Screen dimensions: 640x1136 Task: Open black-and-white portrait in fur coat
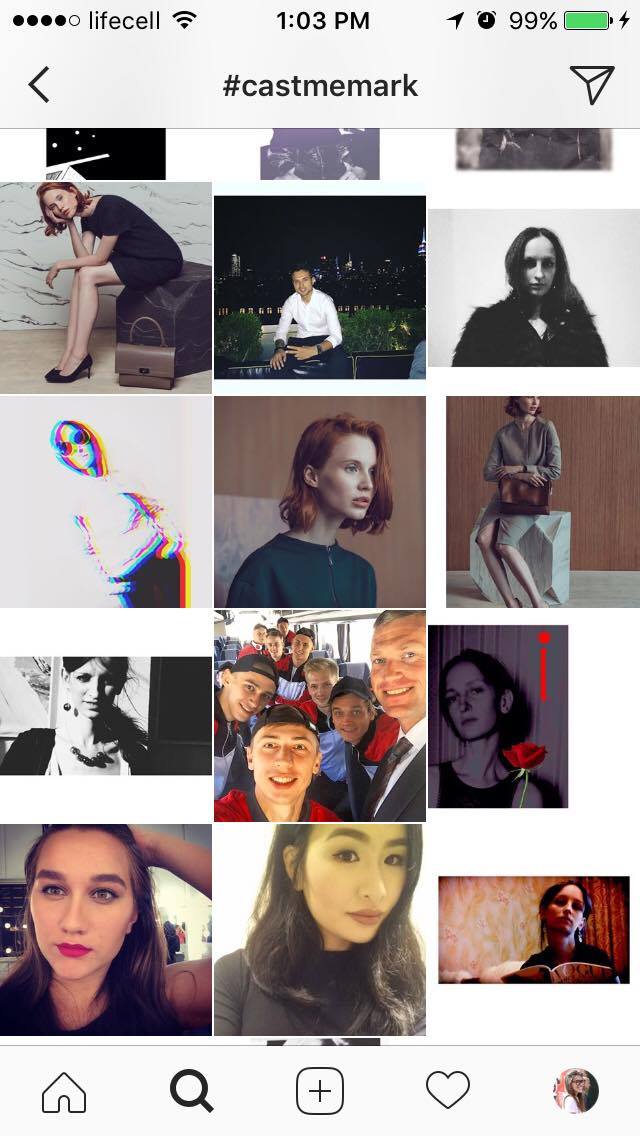click(534, 288)
